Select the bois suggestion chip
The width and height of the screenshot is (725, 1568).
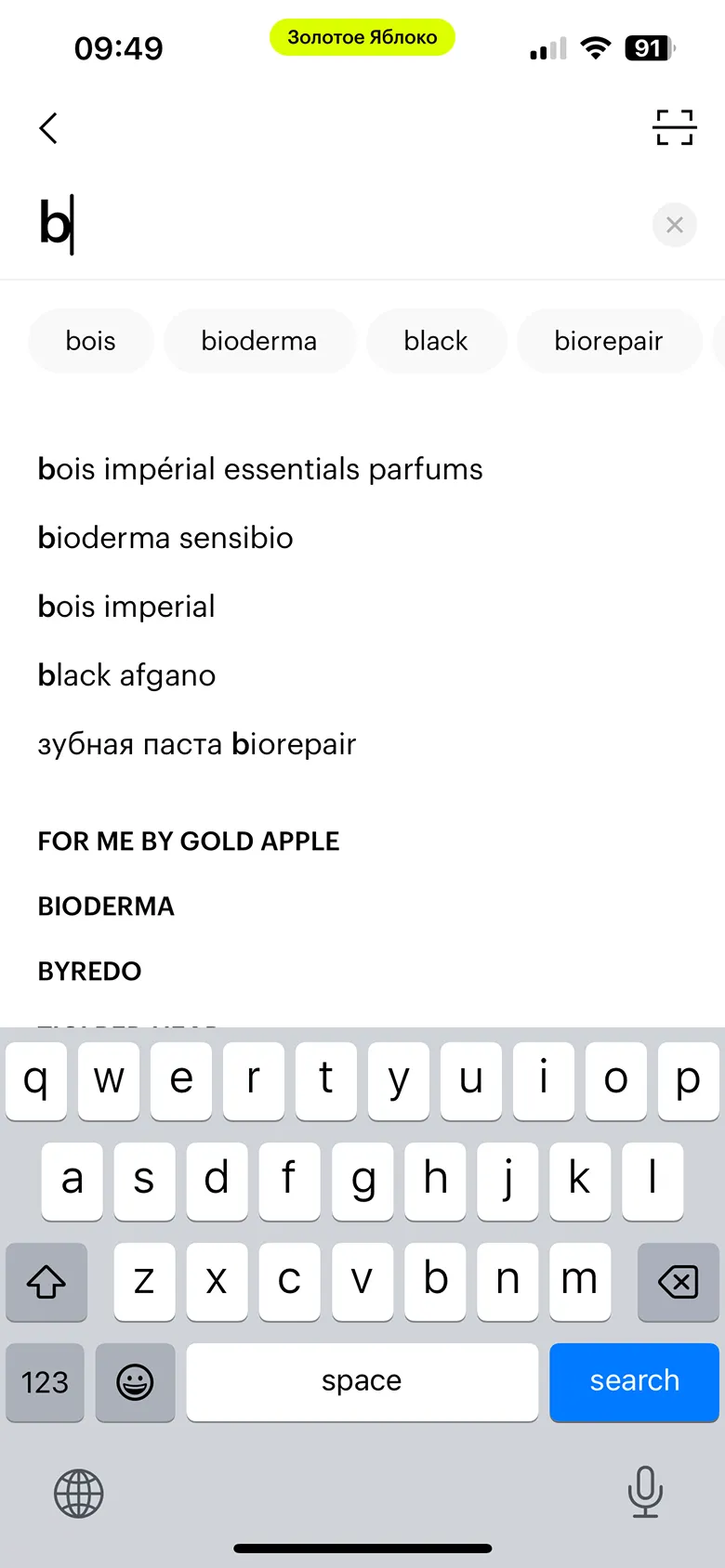pos(91,341)
